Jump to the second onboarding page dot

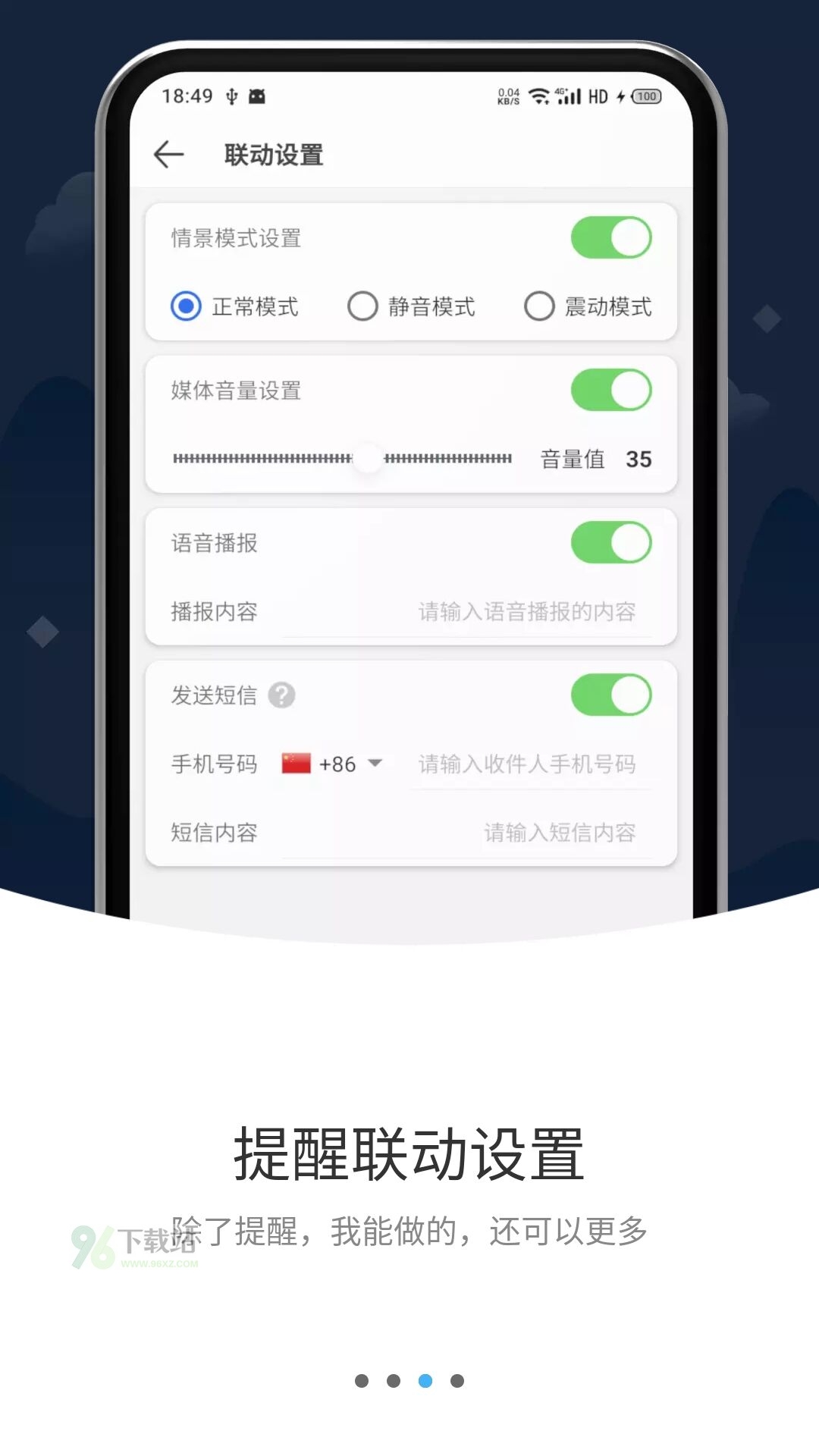pyautogui.click(x=394, y=1381)
